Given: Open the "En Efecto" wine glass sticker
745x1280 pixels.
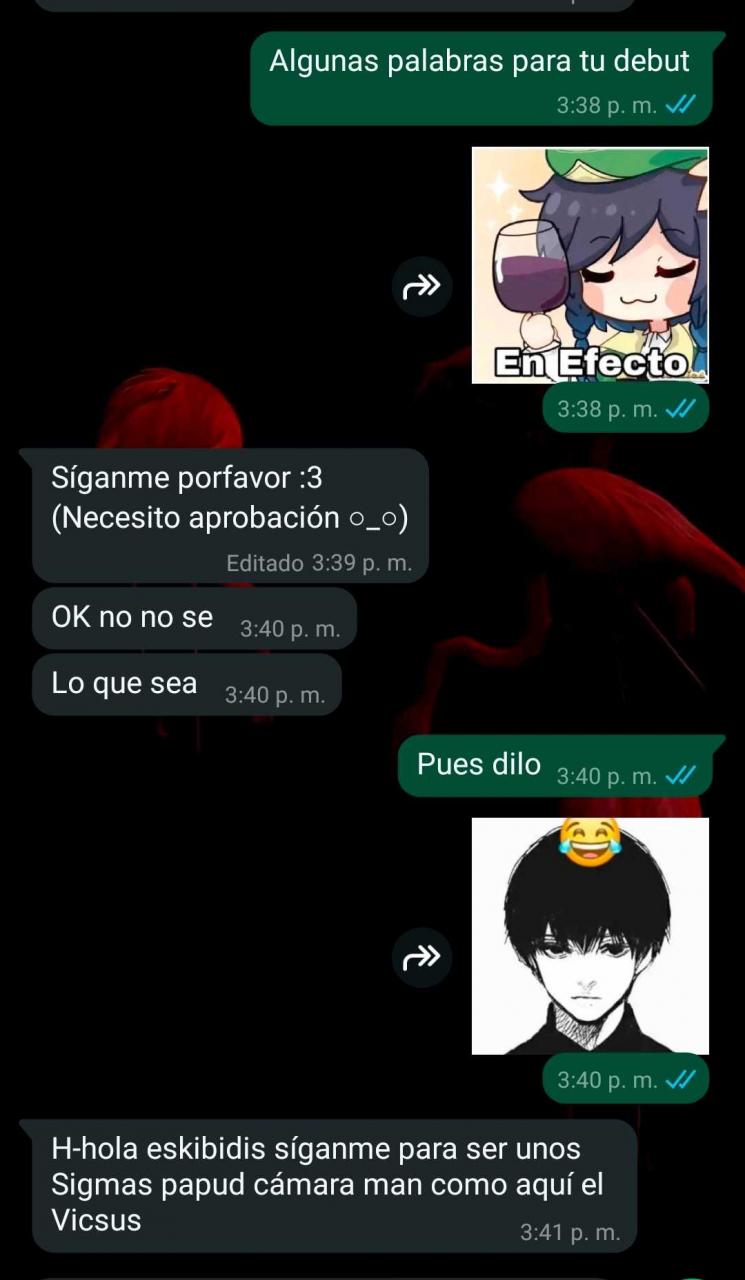Looking at the screenshot, I should (590, 265).
